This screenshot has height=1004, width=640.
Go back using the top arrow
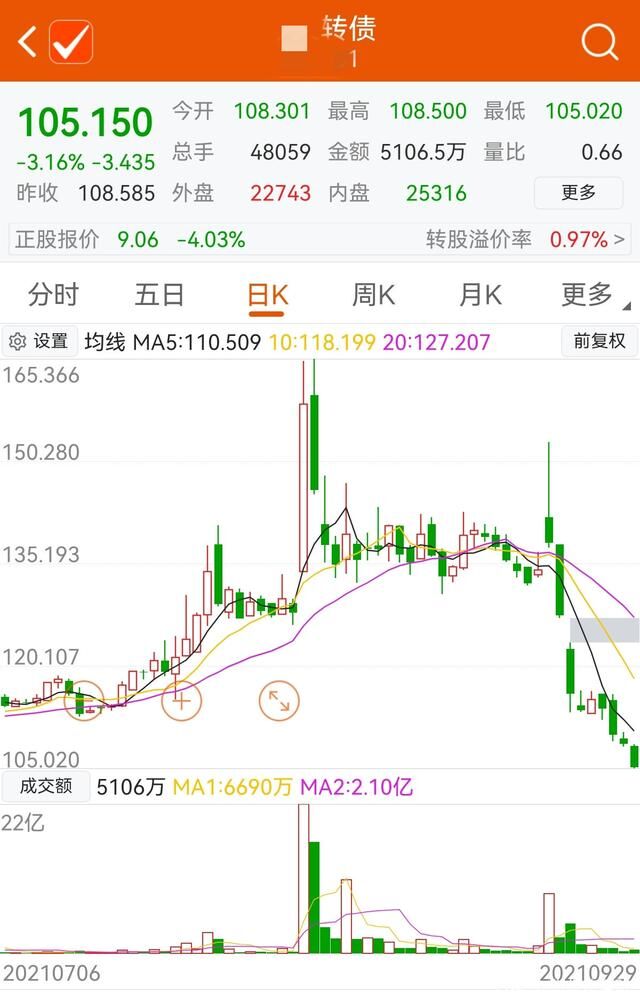tap(27, 42)
